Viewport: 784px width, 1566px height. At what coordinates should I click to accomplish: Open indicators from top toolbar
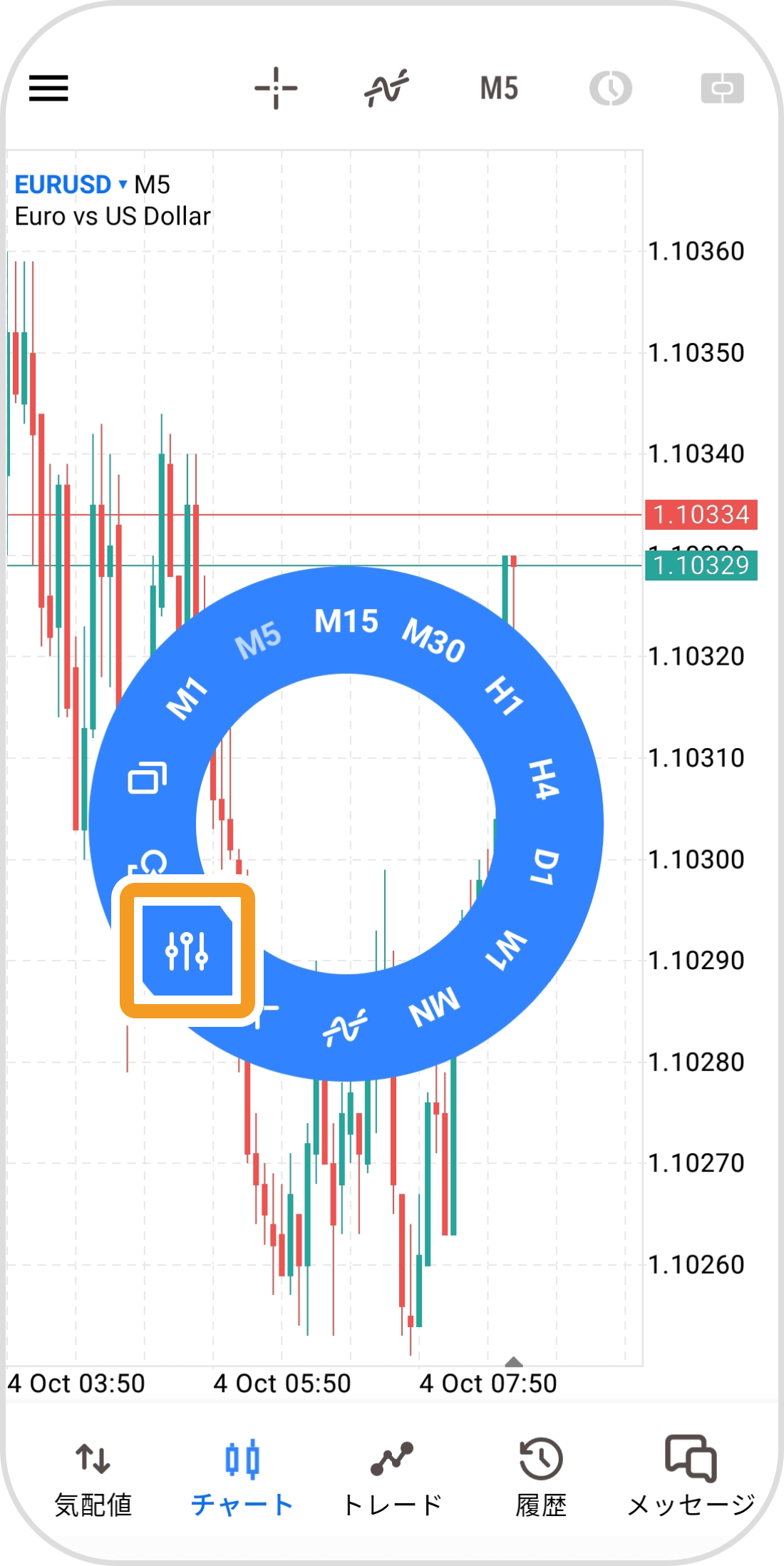(x=386, y=88)
